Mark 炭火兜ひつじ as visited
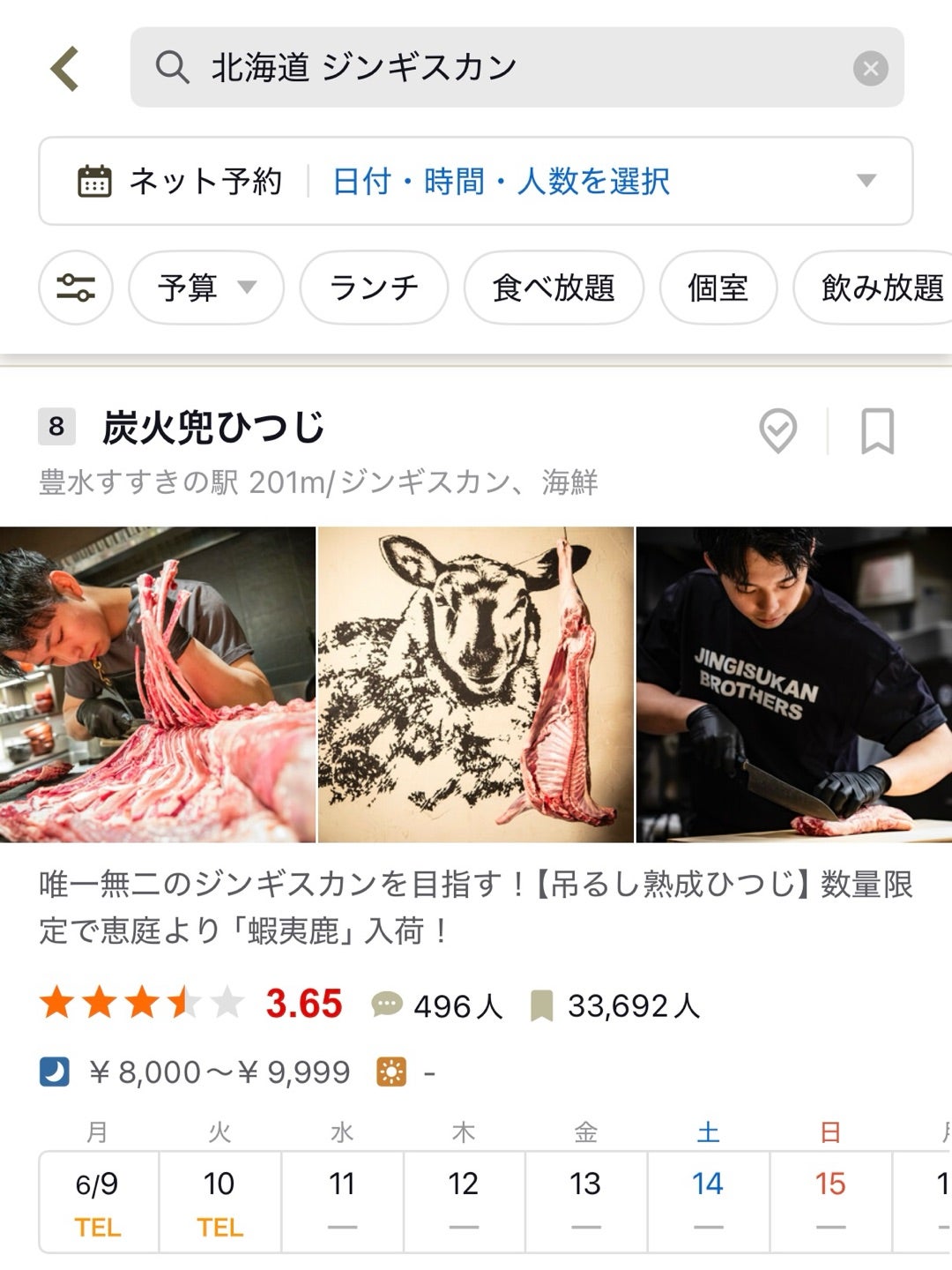 pos(777,430)
